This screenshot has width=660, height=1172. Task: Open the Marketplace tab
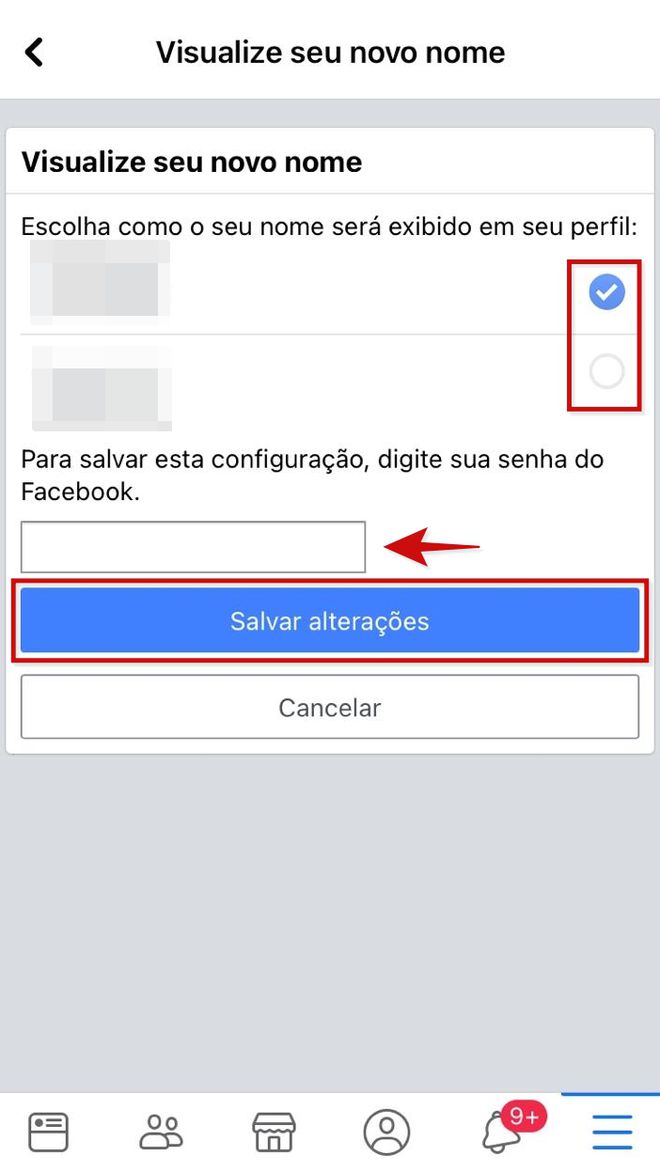pyautogui.click(x=274, y=1132)
